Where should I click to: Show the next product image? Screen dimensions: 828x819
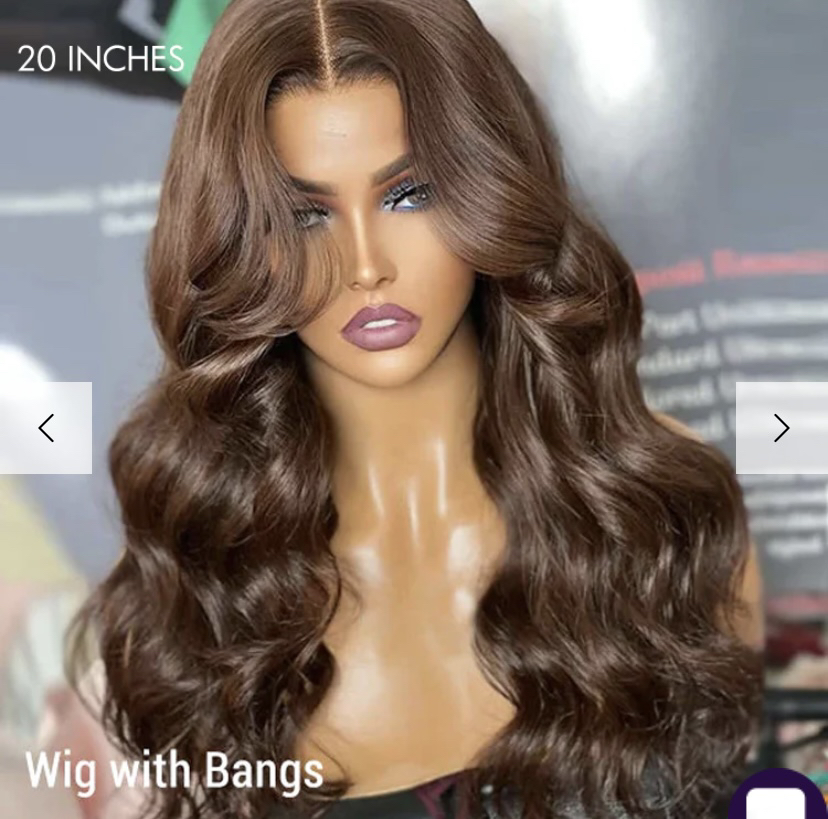pos(781,428)
